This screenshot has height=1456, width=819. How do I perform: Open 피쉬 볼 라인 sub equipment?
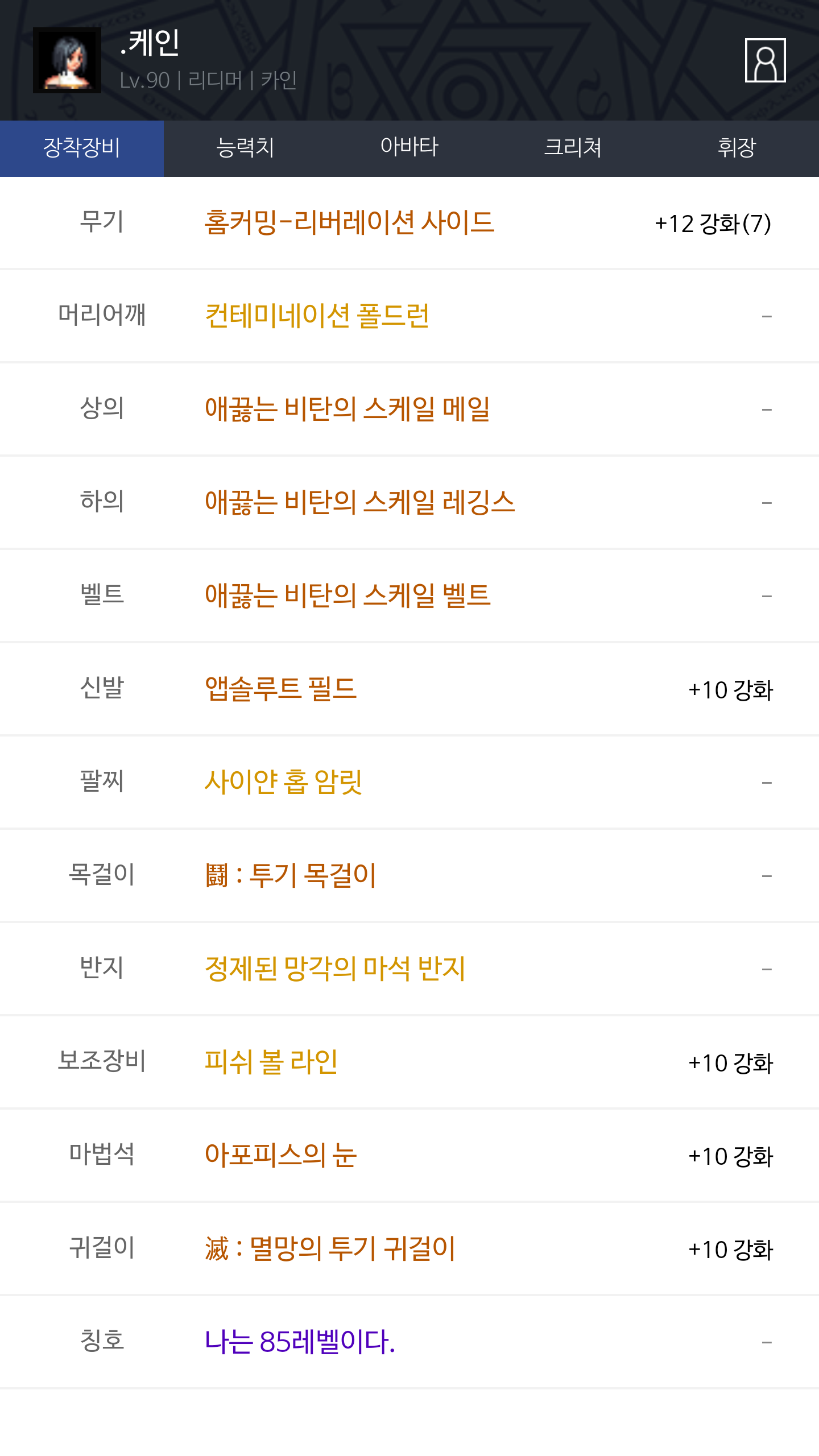click(271, 1062)
